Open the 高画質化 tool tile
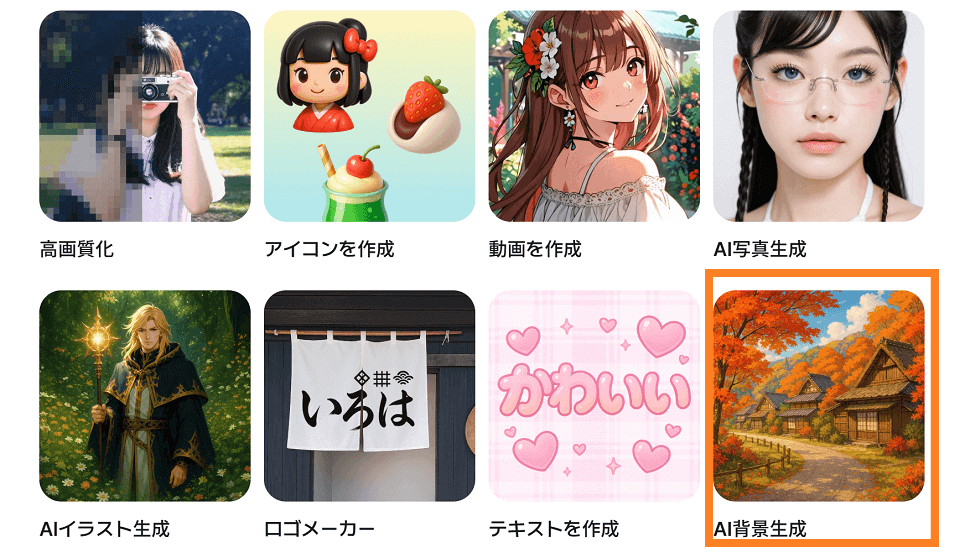The width and height of the screenshot is (960, 553). coord(144,116)
